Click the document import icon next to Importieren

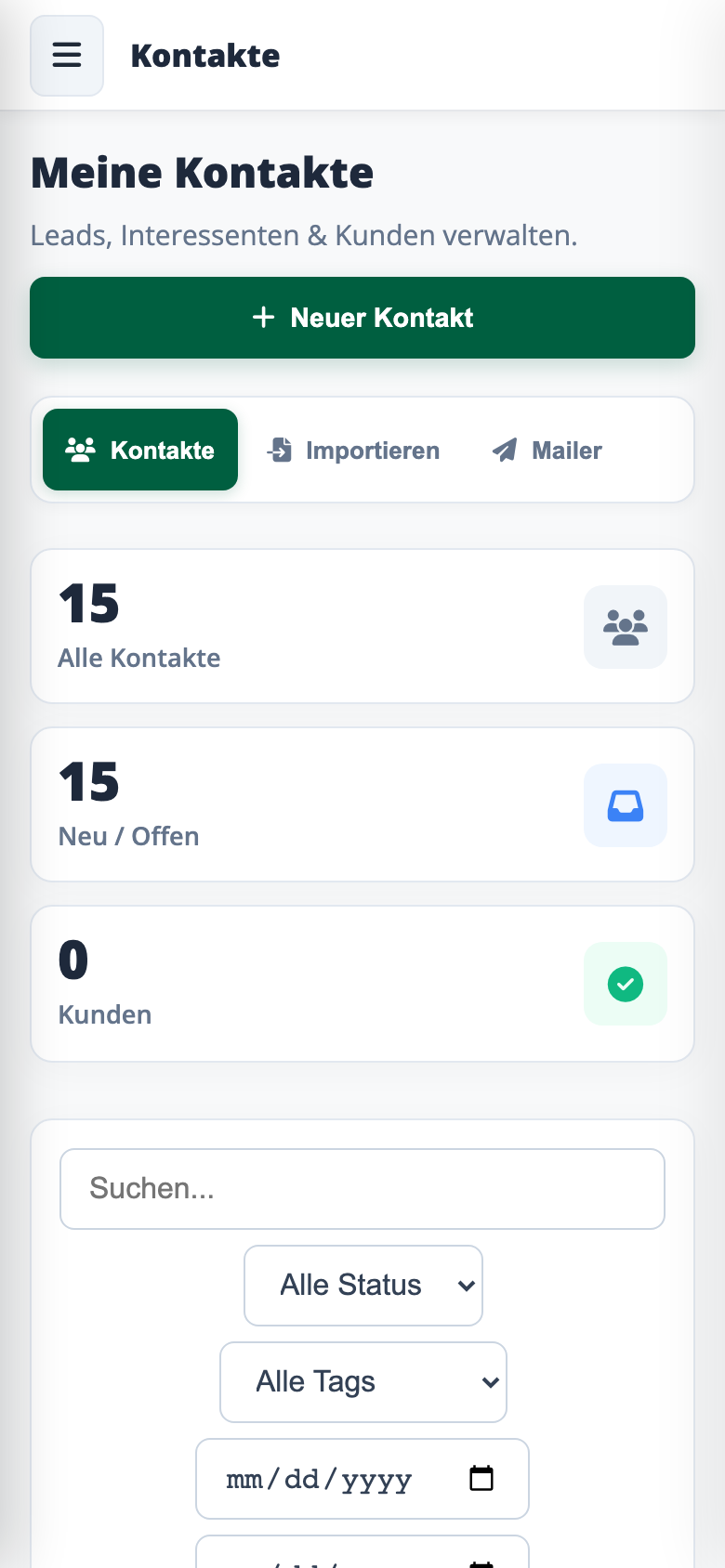click(x=281, y=450)
